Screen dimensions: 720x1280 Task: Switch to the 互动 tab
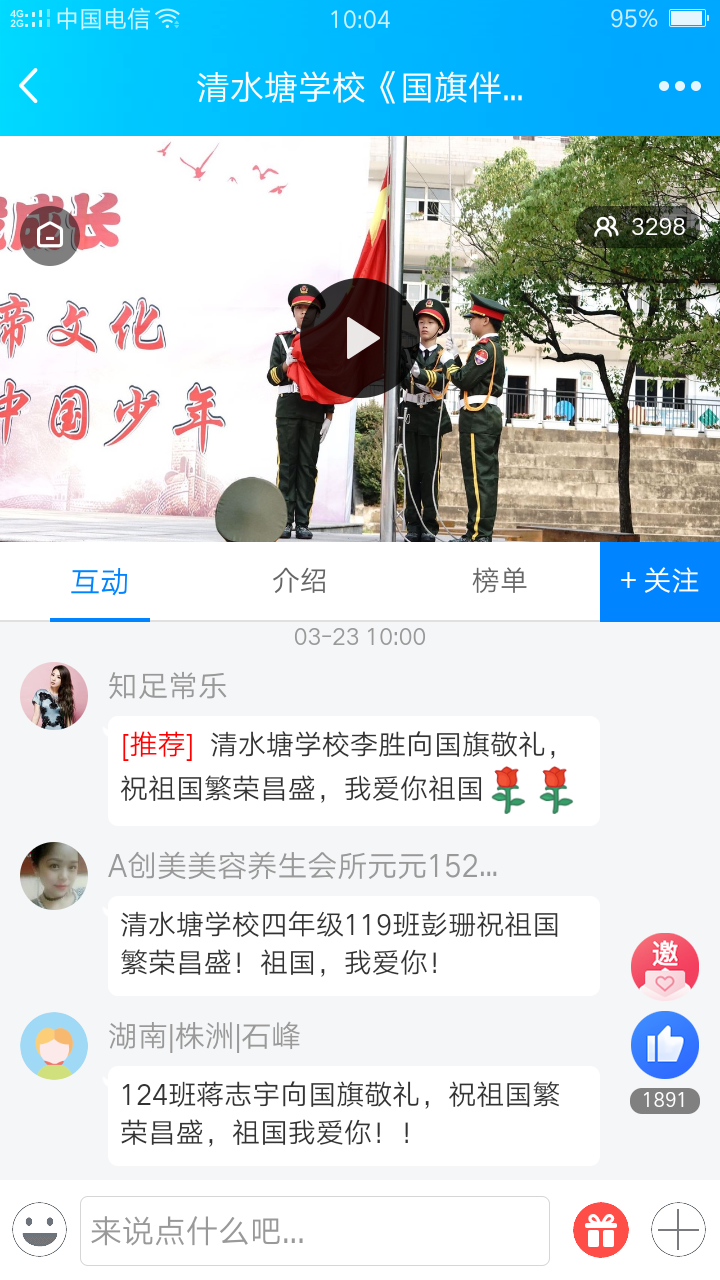click(100, 581)
